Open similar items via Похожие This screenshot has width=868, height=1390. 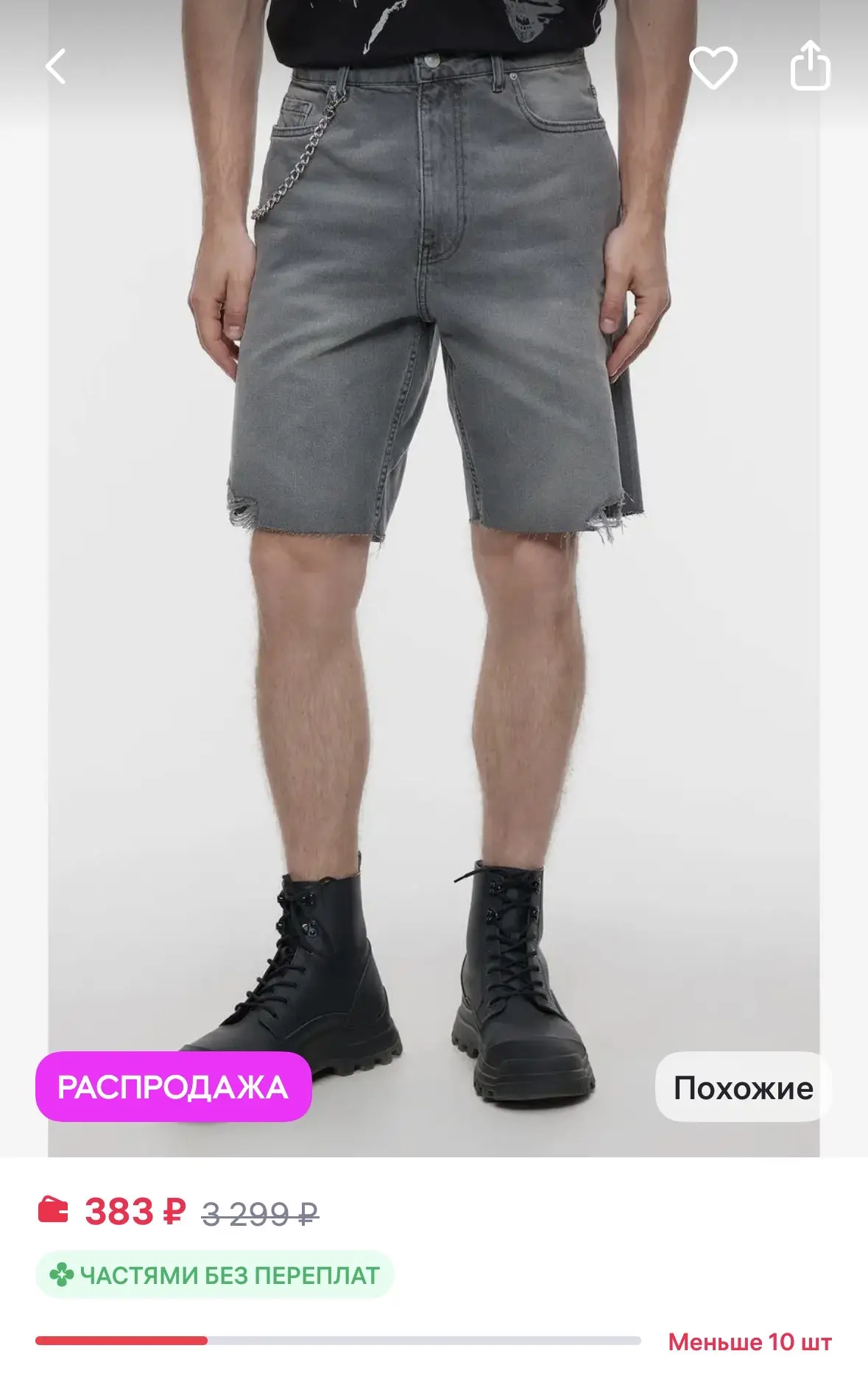743,1087
